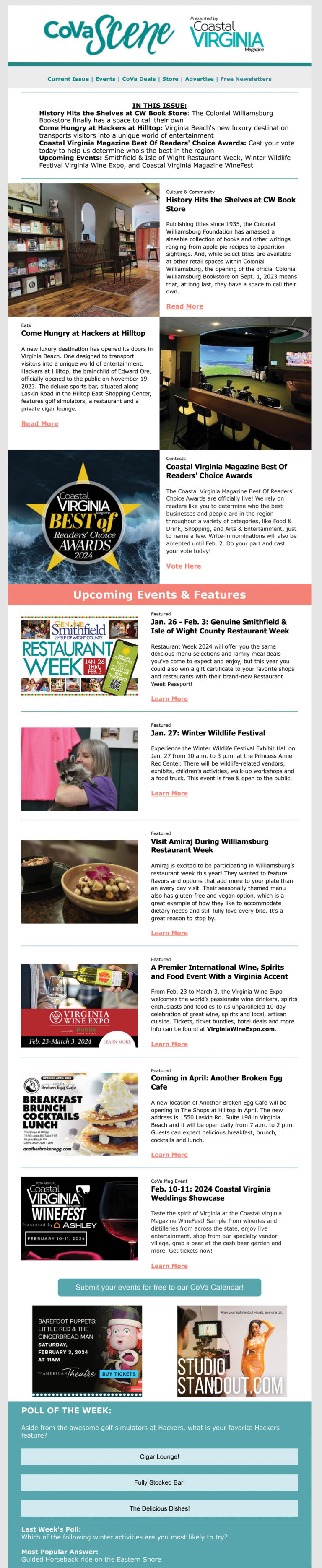
Task: Visit the Store link
Action: coord(171,79)
